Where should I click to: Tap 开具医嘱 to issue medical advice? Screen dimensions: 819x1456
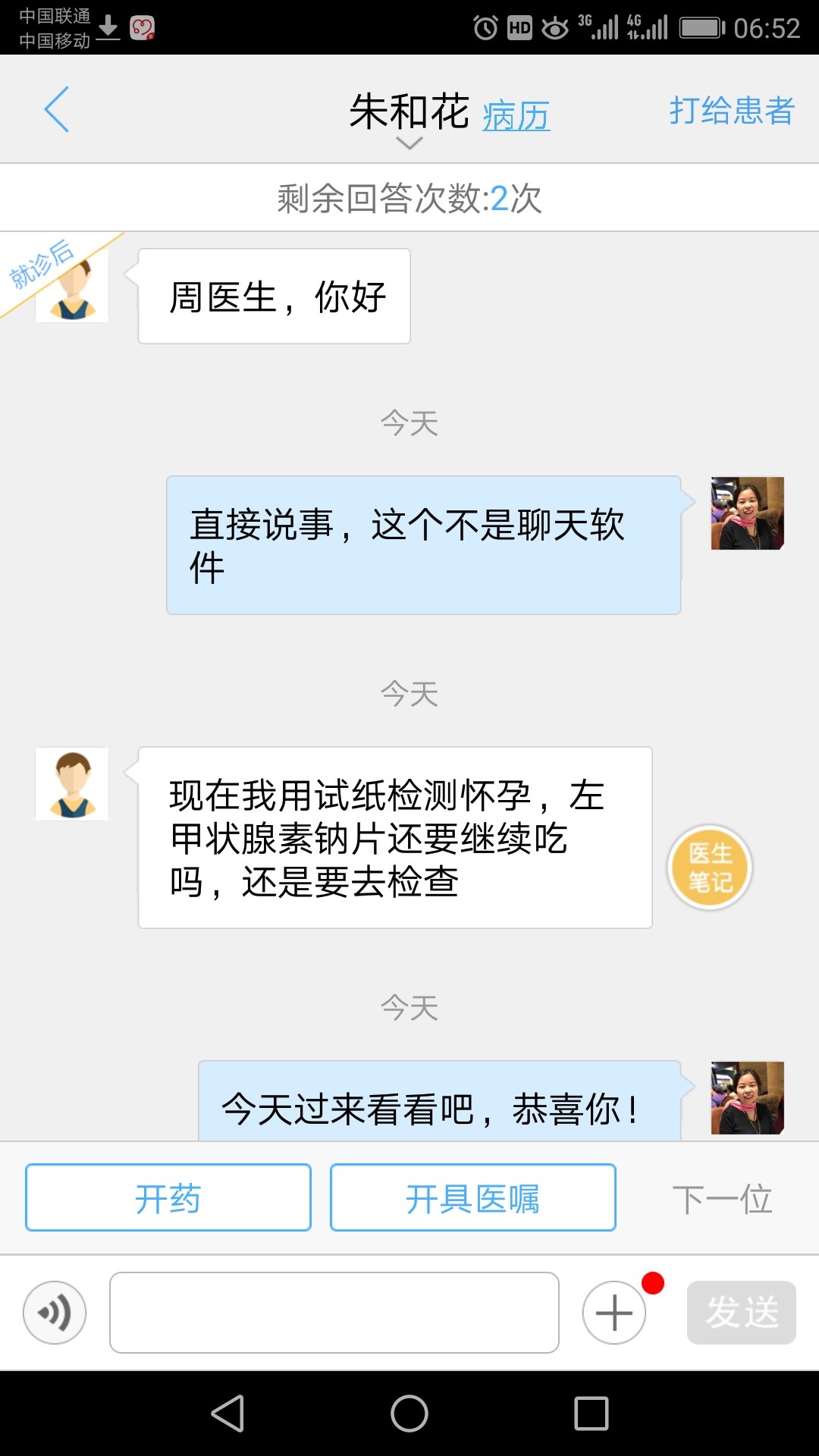(x=472, y=1197)
